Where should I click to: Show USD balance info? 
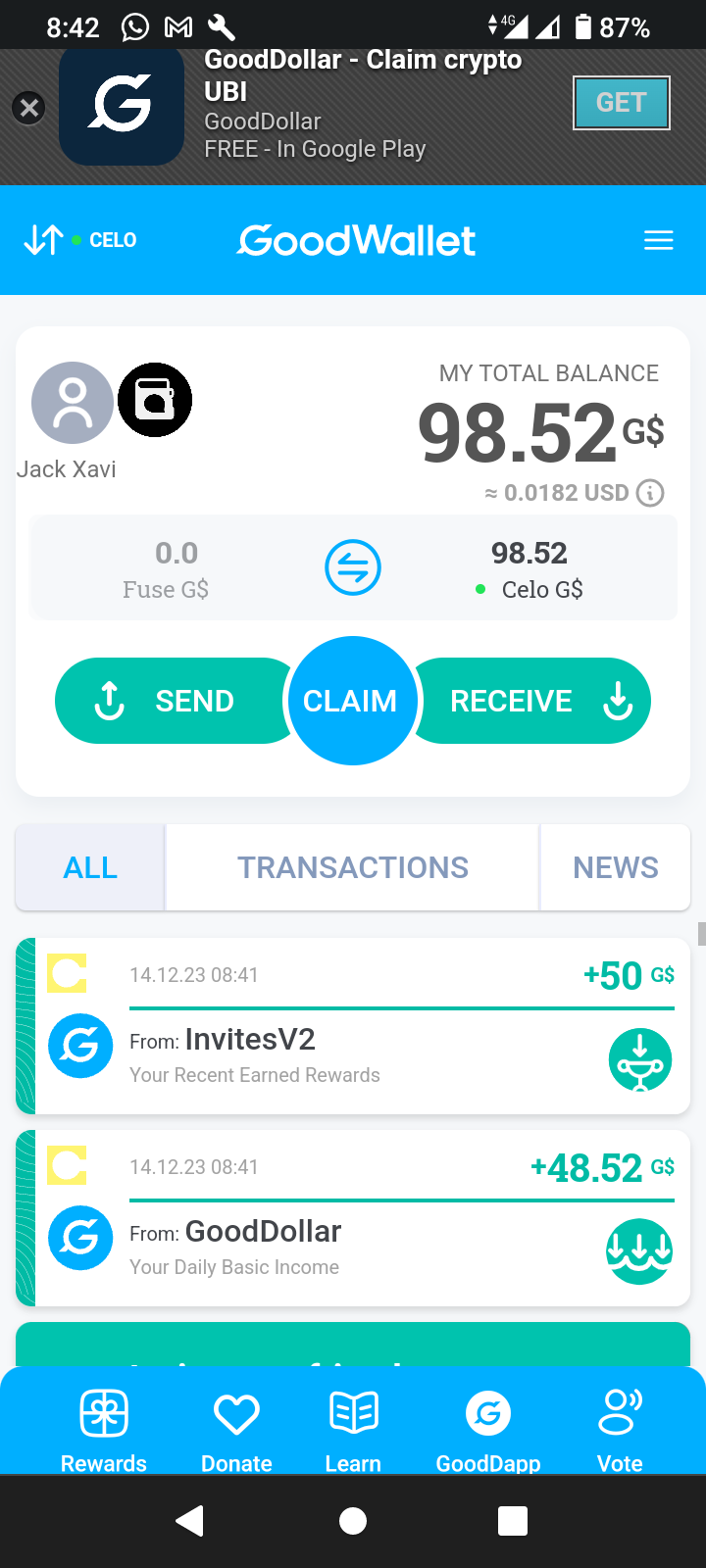pos(650,493)
